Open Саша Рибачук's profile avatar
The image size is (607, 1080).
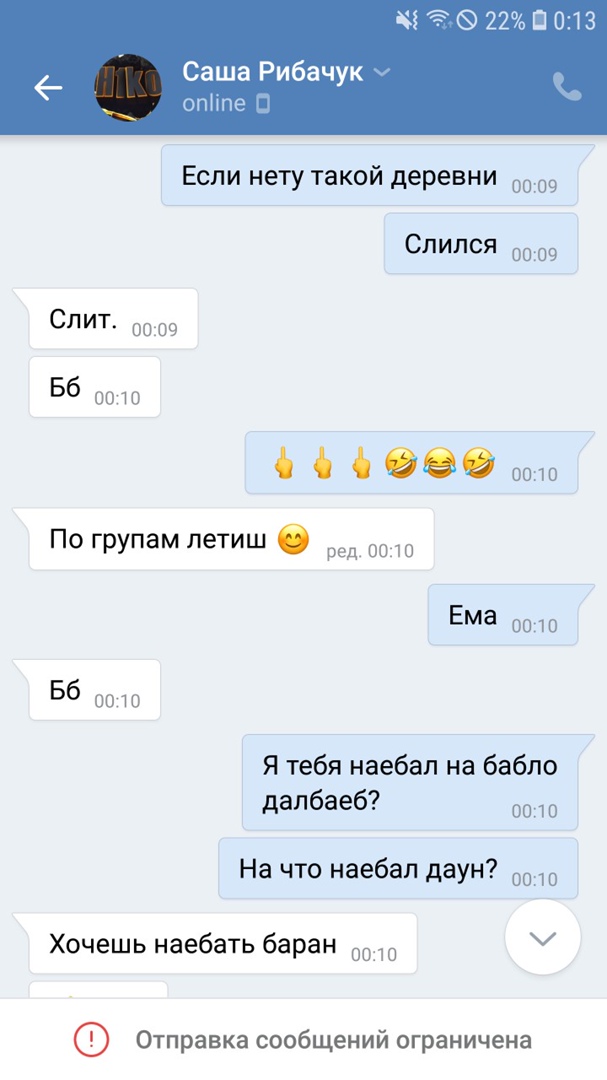(x=128, y=88)
